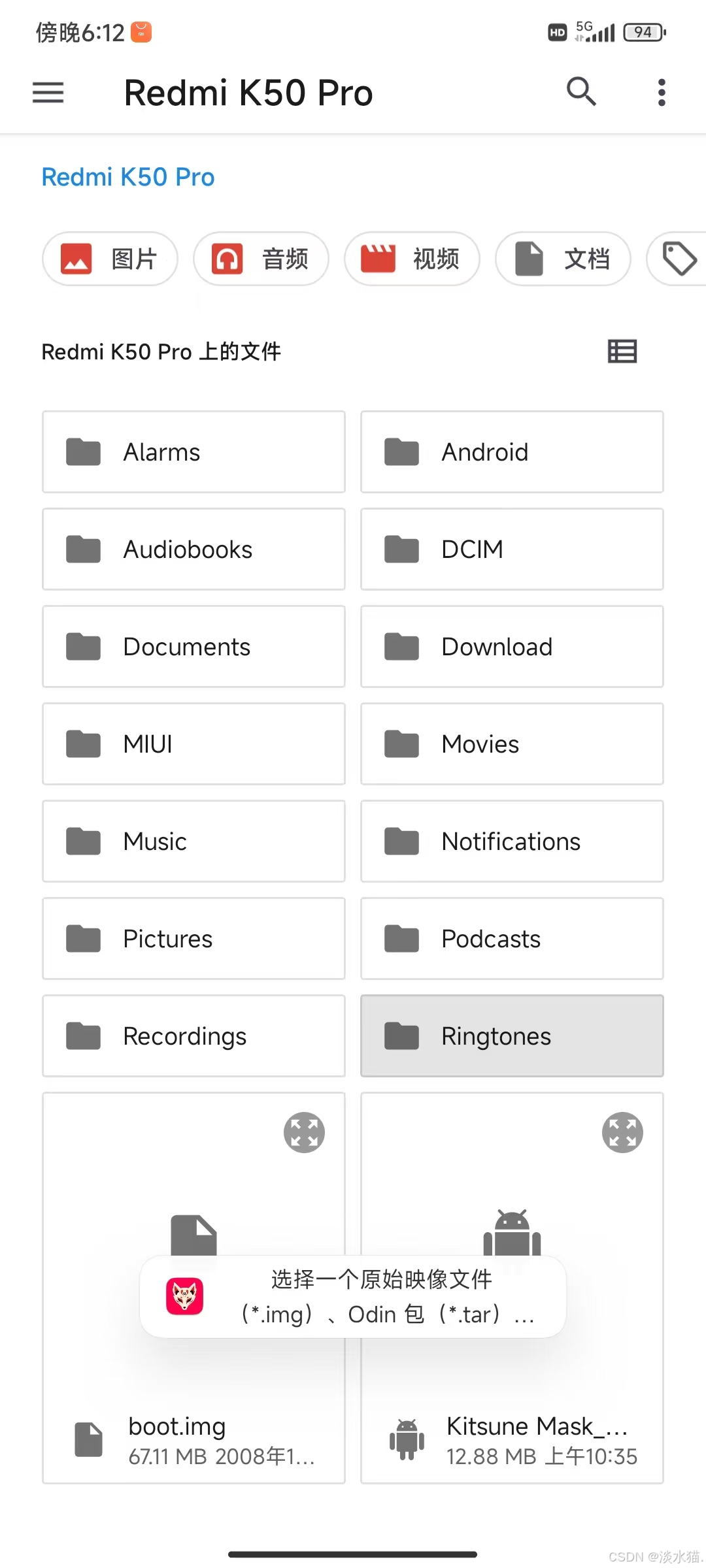Select the 视频 filter chip
The height and width of the screenshot is (1568, 706).
click(x=412, y=259)
